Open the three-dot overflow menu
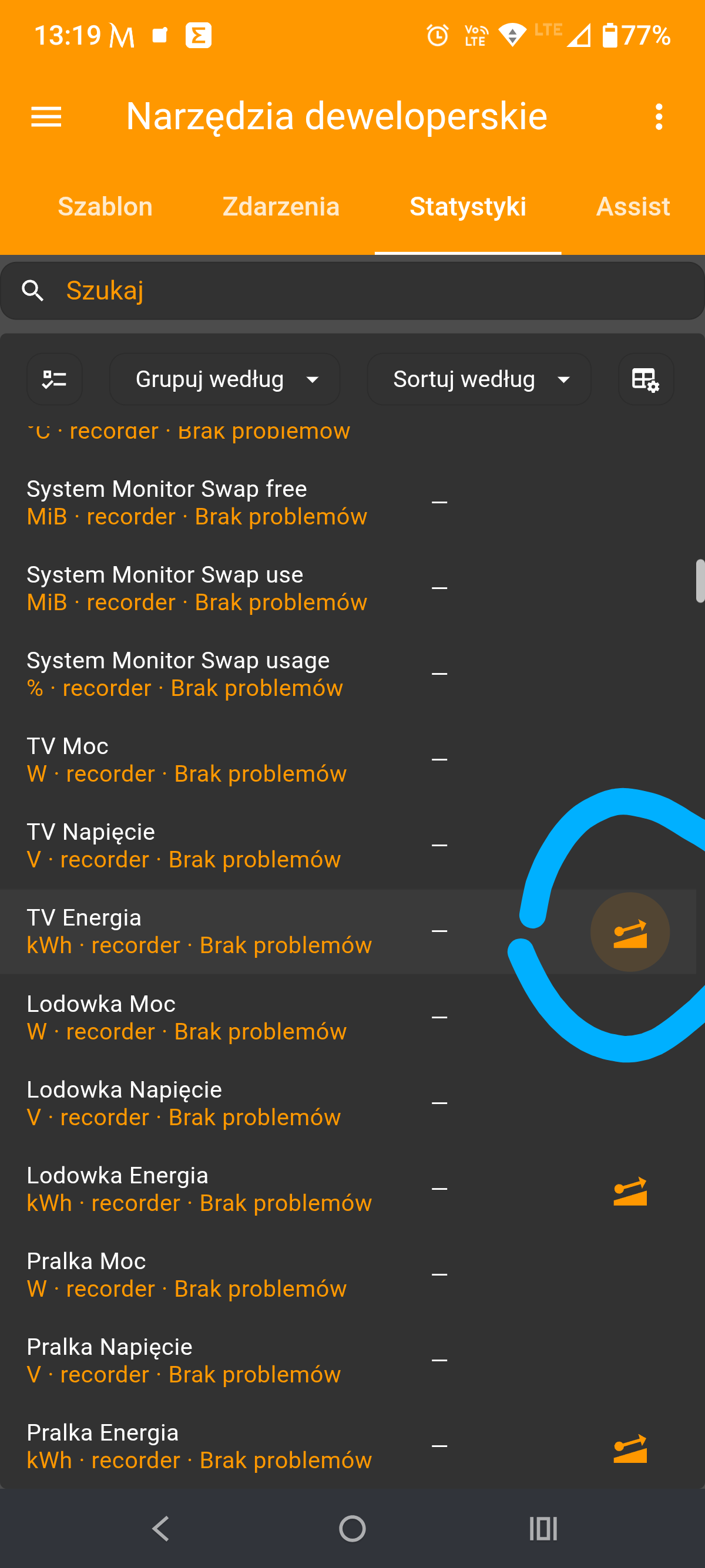 (658, 116)
